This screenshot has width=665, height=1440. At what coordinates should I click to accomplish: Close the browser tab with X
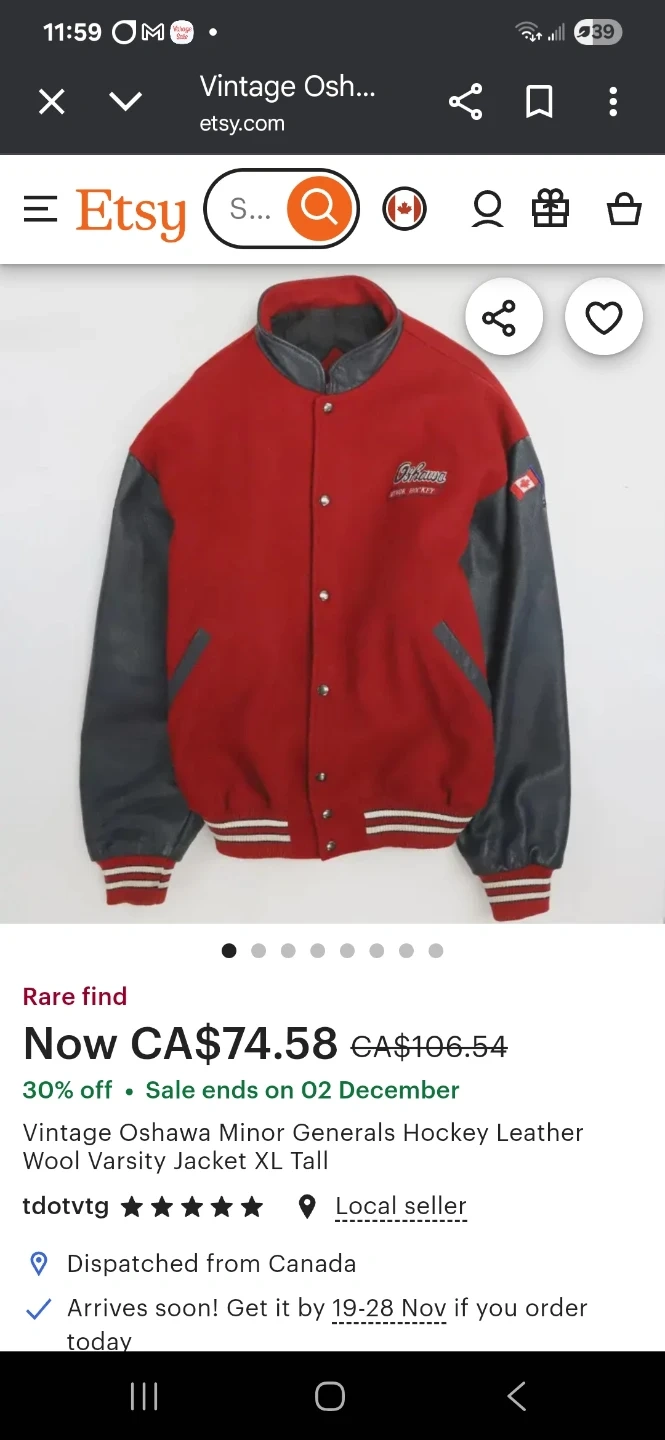[52, 102]
